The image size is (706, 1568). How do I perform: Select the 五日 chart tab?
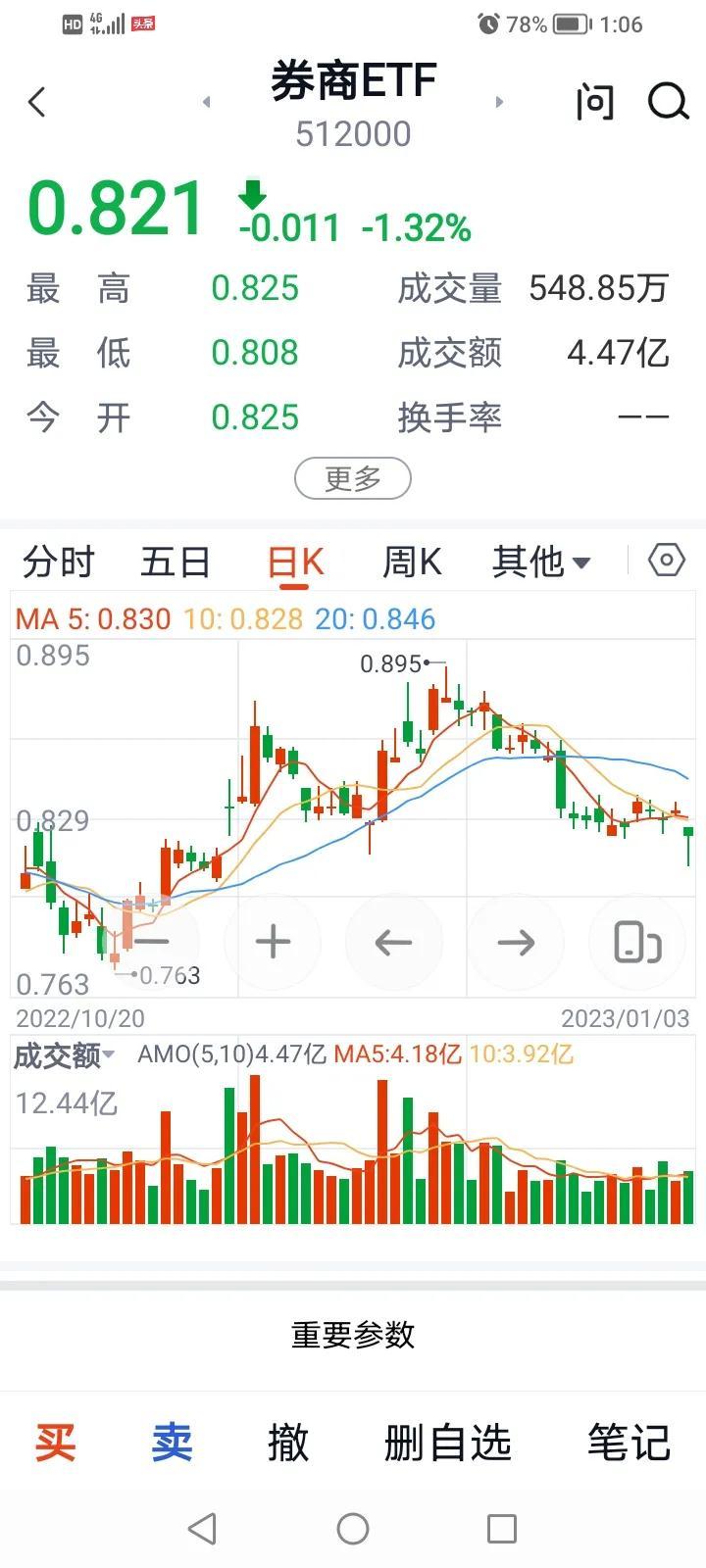click(176, 563)
